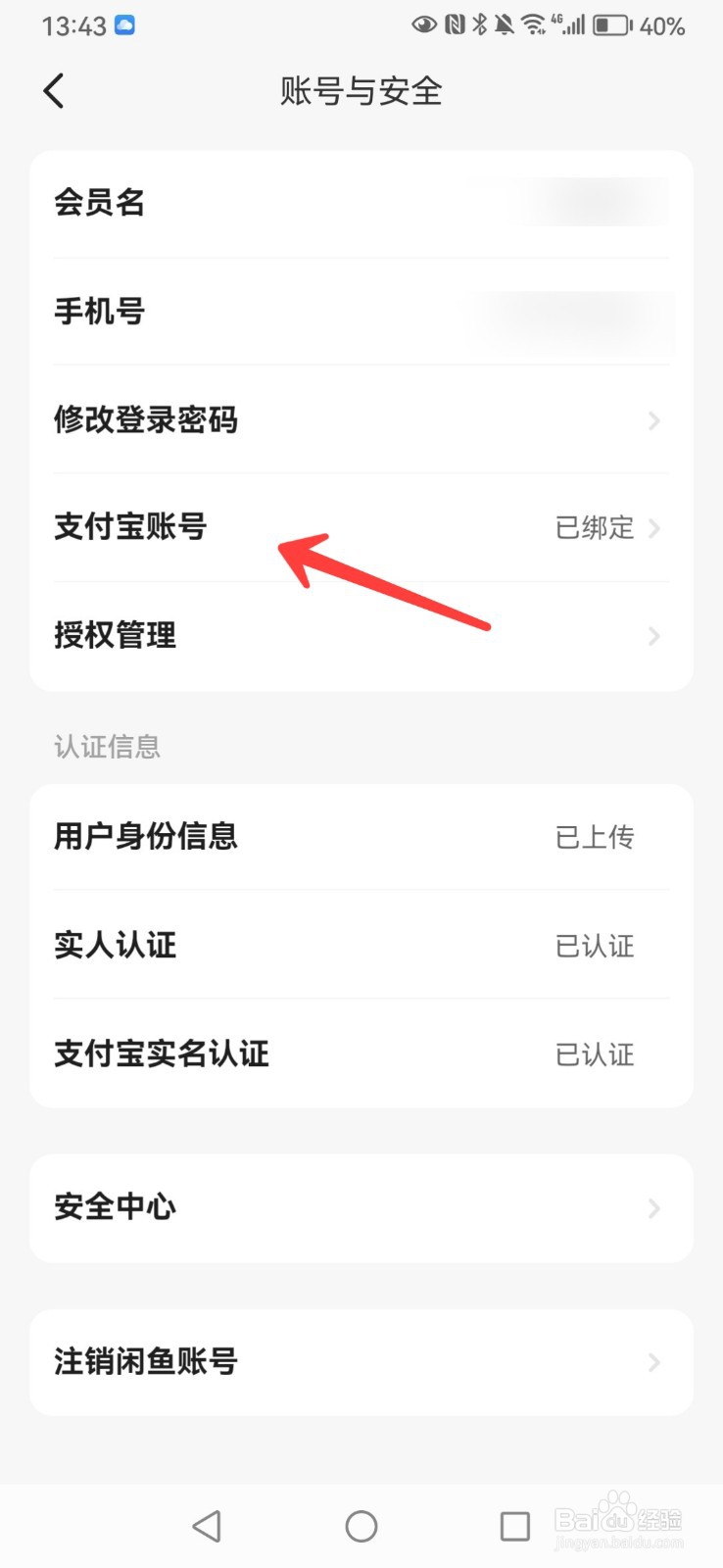Click the eye protection icon in status bar
This screenshot has height=1568, width=723.
tap(424, 24)
